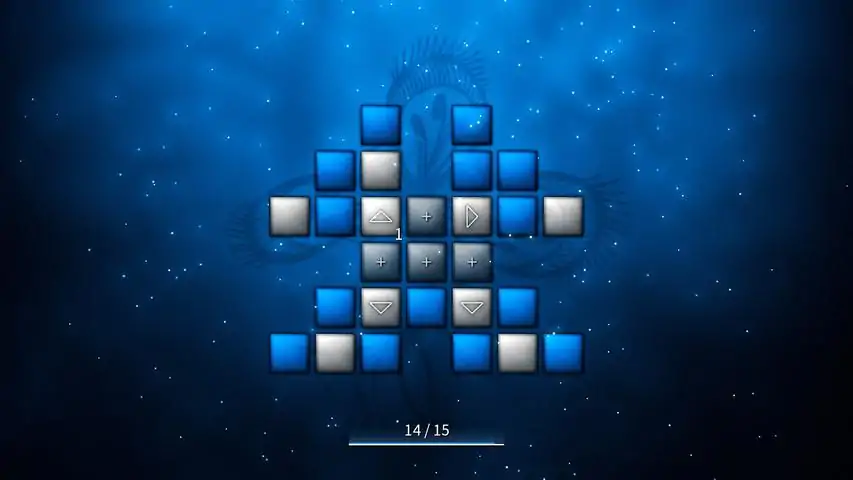Tap the right-arrow tile
This screenshot has height=480, width=853.
tap(472, 215)
